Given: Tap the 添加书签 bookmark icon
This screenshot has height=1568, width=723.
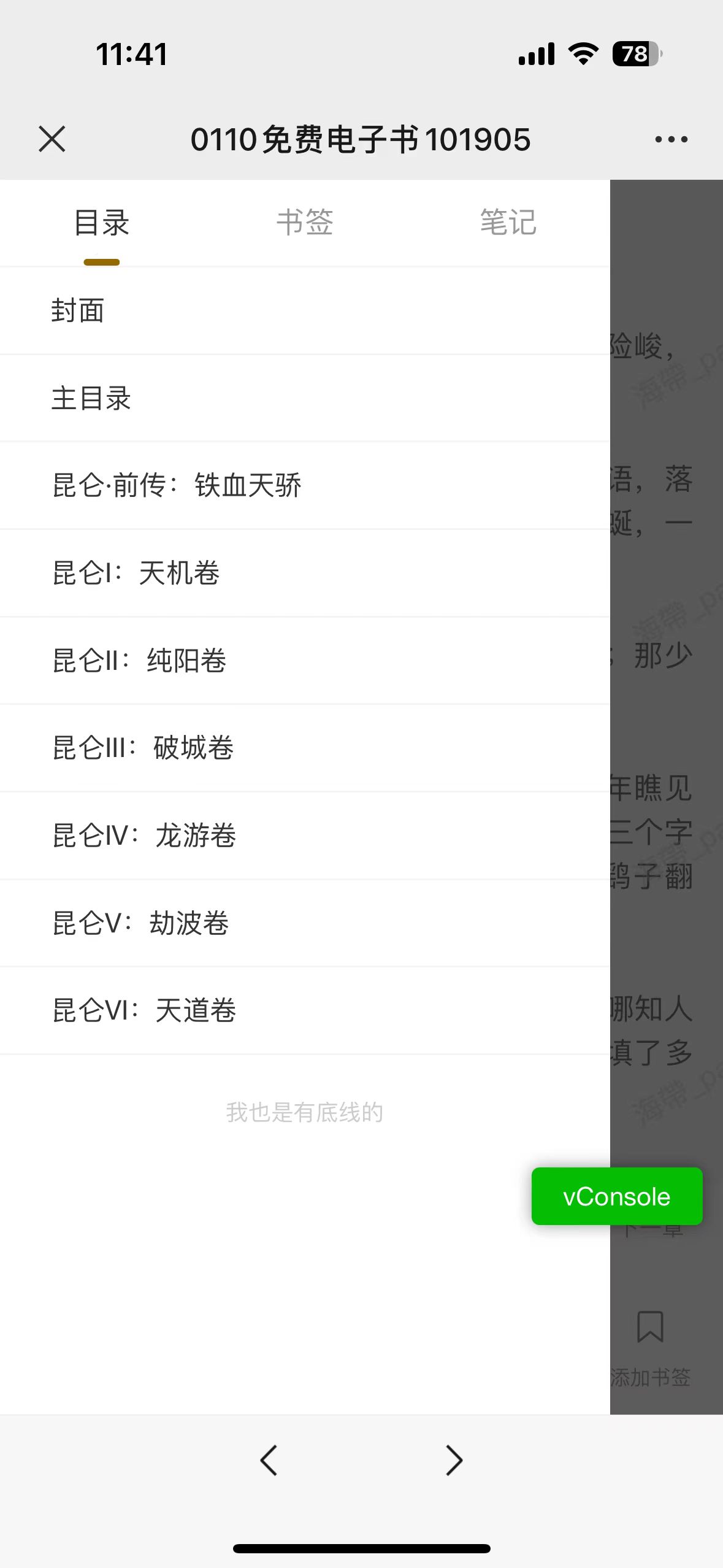Looking at the screenshot, I should pos(650,1328).
